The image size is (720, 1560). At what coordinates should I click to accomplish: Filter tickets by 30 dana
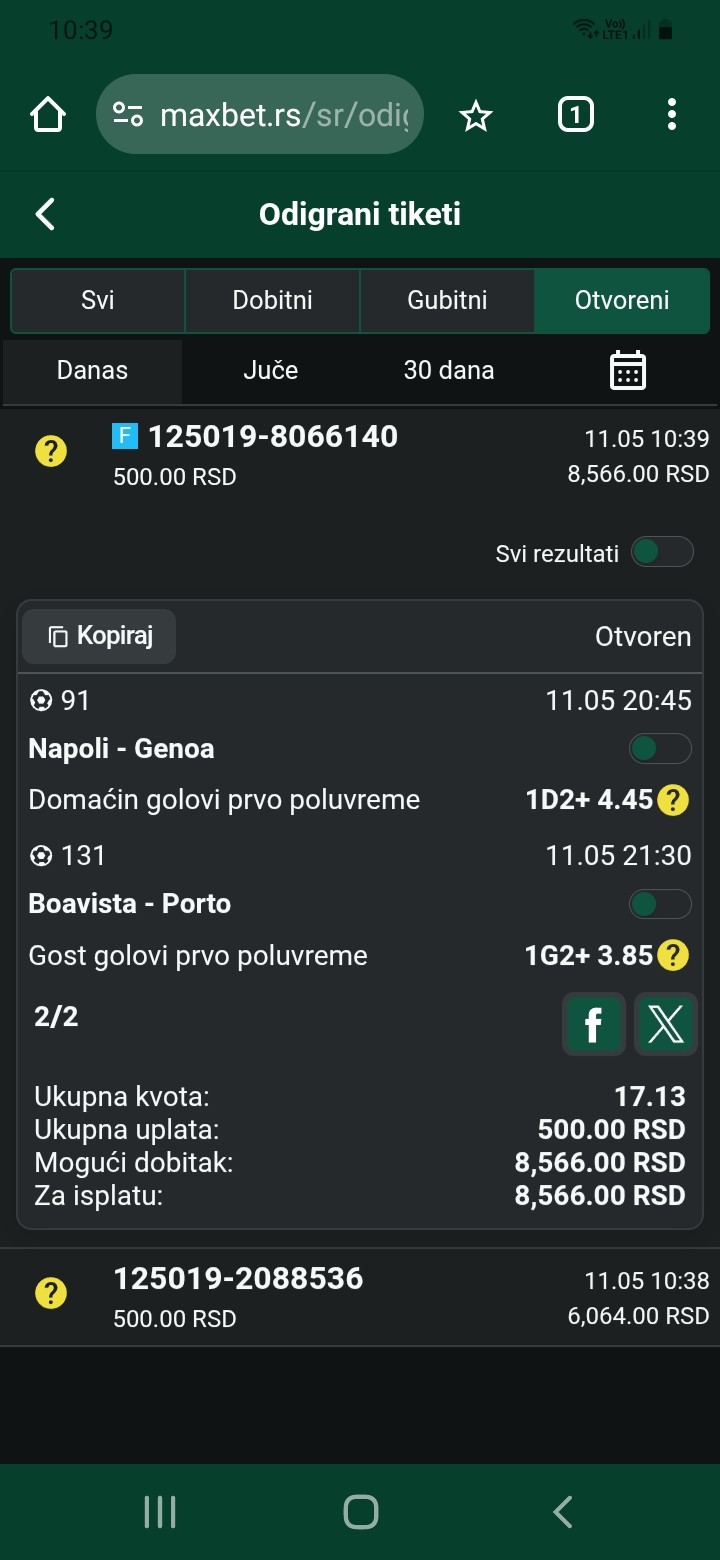[x=449, y=370]
